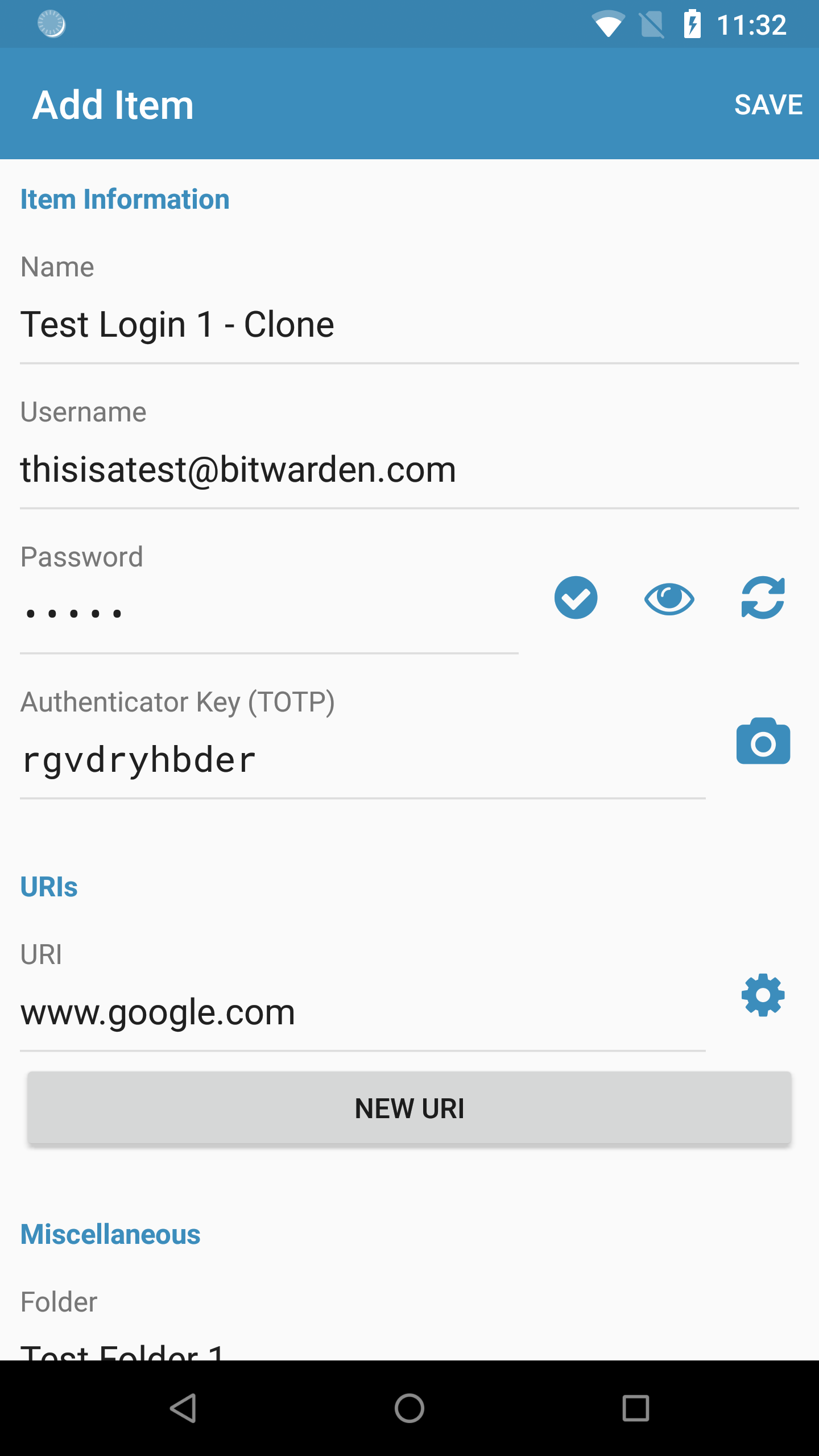Generate a new password
This screenshot has width=819, height=1456.
[x=763, y=598]
